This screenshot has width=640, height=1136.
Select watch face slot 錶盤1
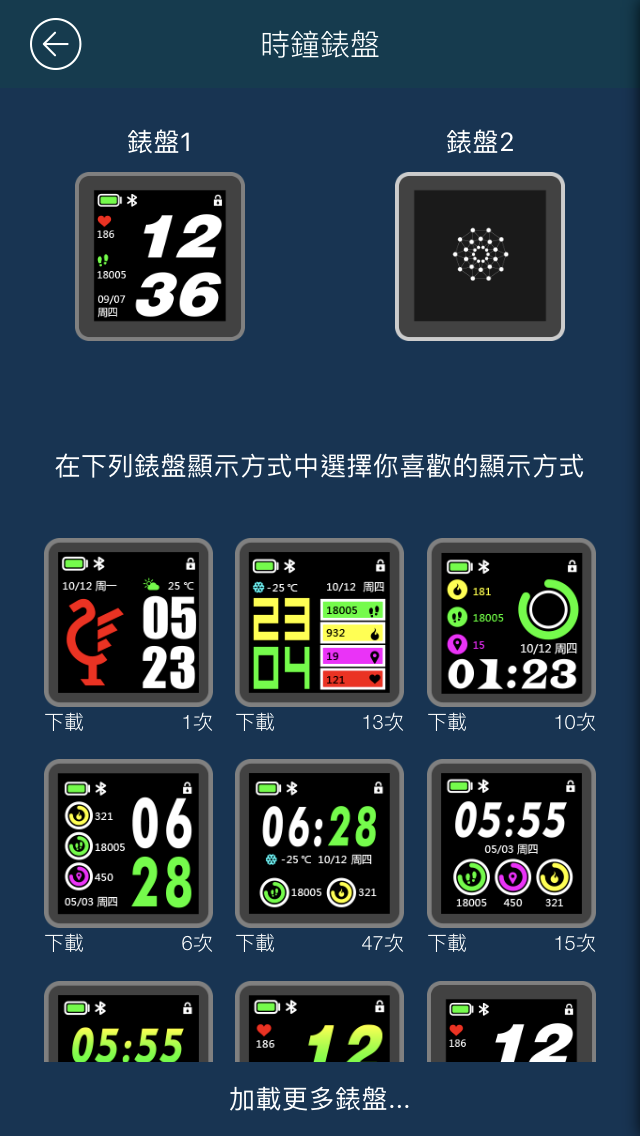click(x=160, y=256)
